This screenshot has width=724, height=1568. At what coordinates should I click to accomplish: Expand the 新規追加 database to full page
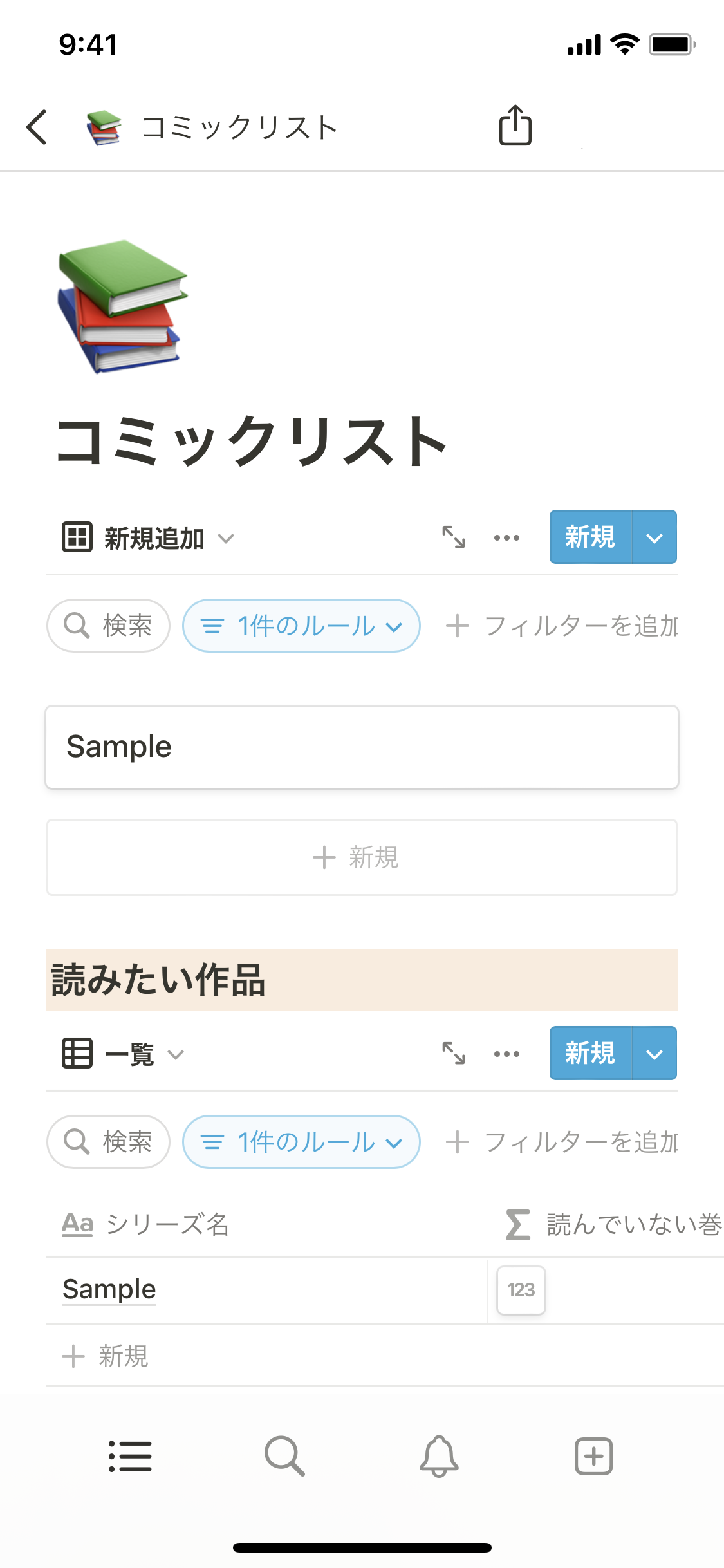453,537
